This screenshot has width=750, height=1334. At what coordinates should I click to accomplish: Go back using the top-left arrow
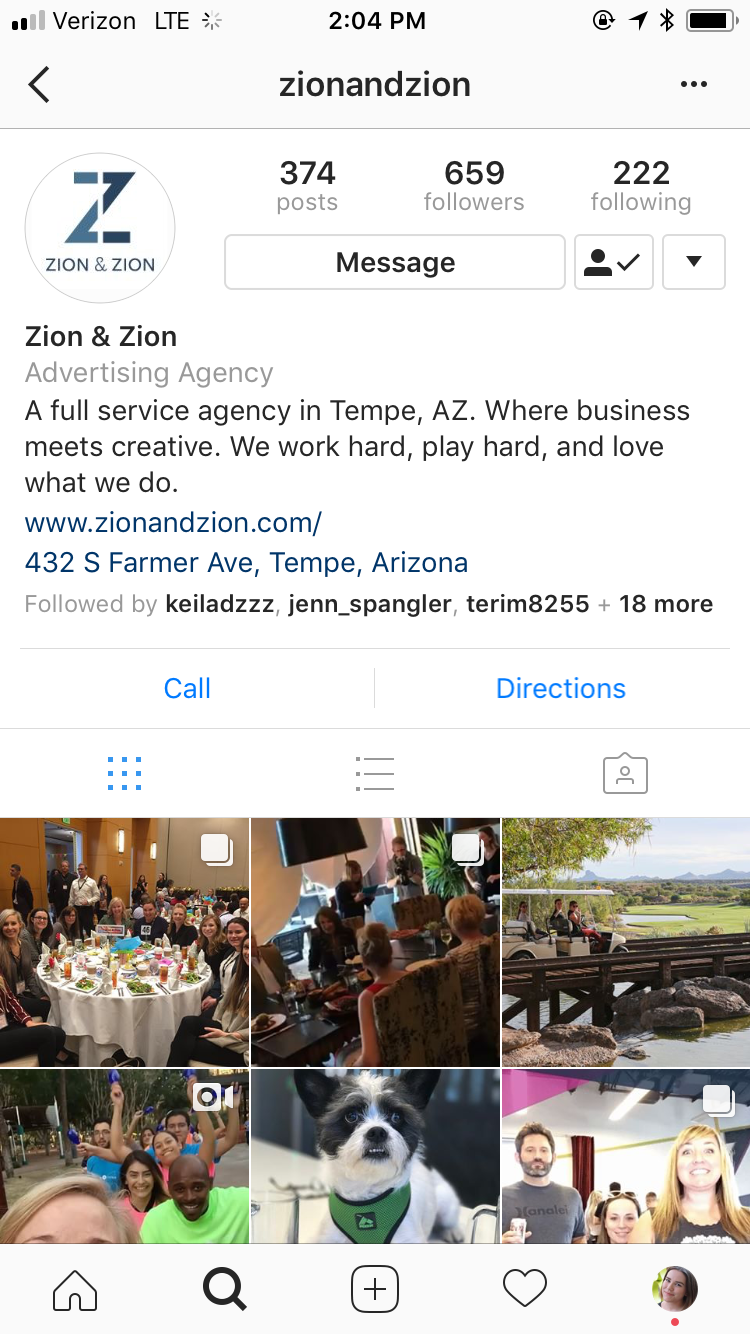(39, 85)
